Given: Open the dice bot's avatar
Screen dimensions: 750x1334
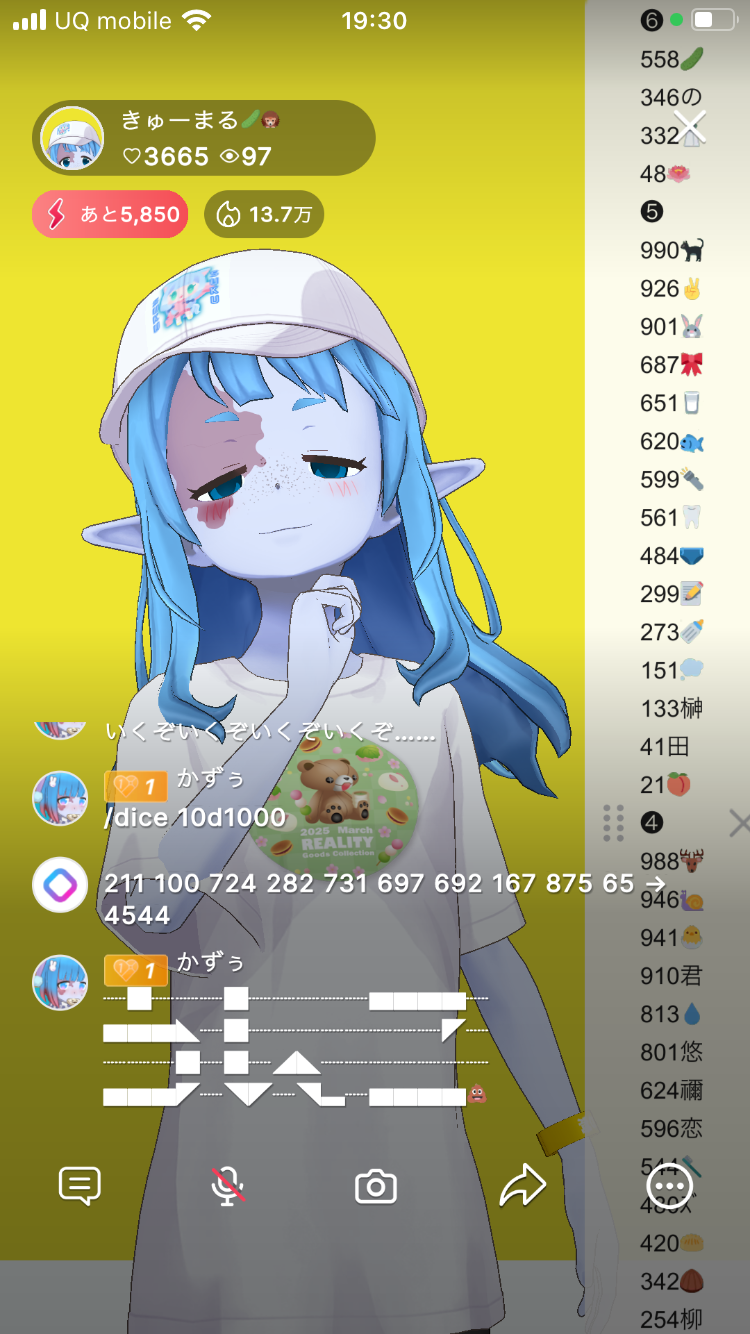Looking at the screenshot, I should point(60,885).
